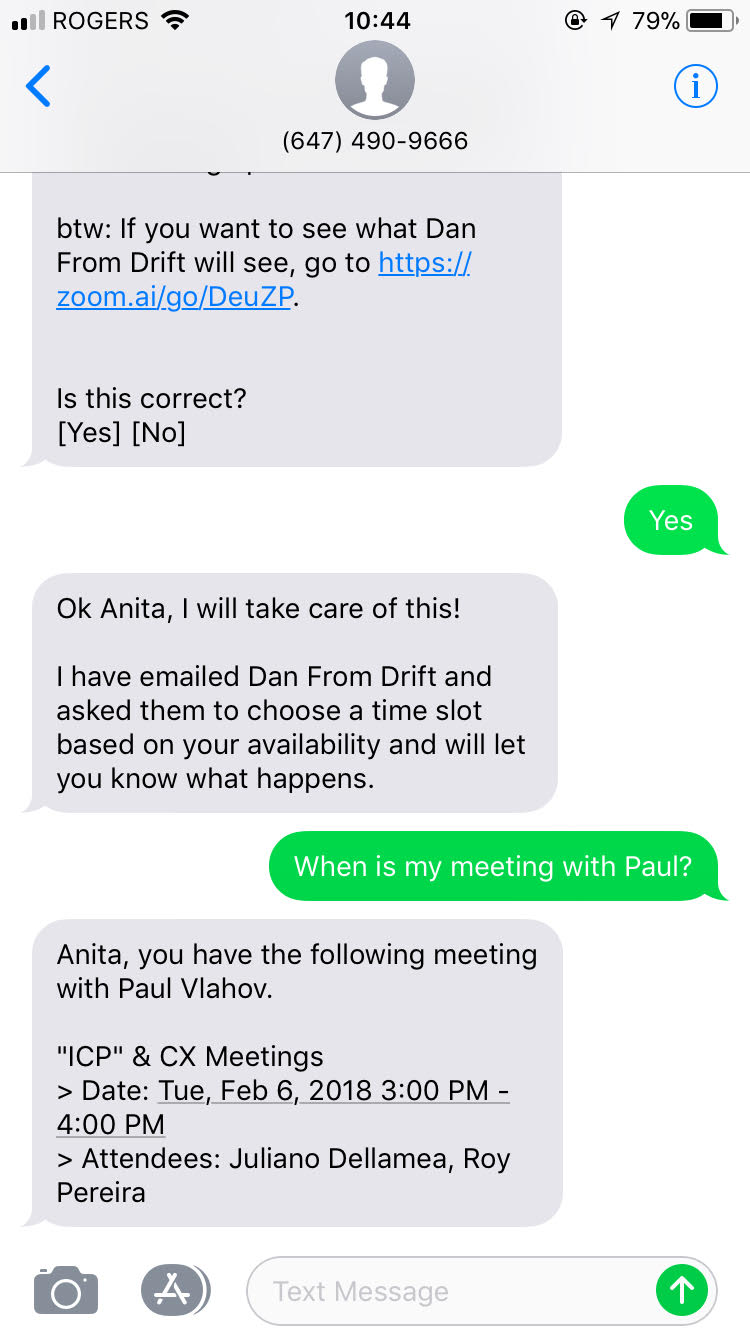Open the iMessage App Store drawer
This screenshot has height=1334, width=750.
point(174,1290)
